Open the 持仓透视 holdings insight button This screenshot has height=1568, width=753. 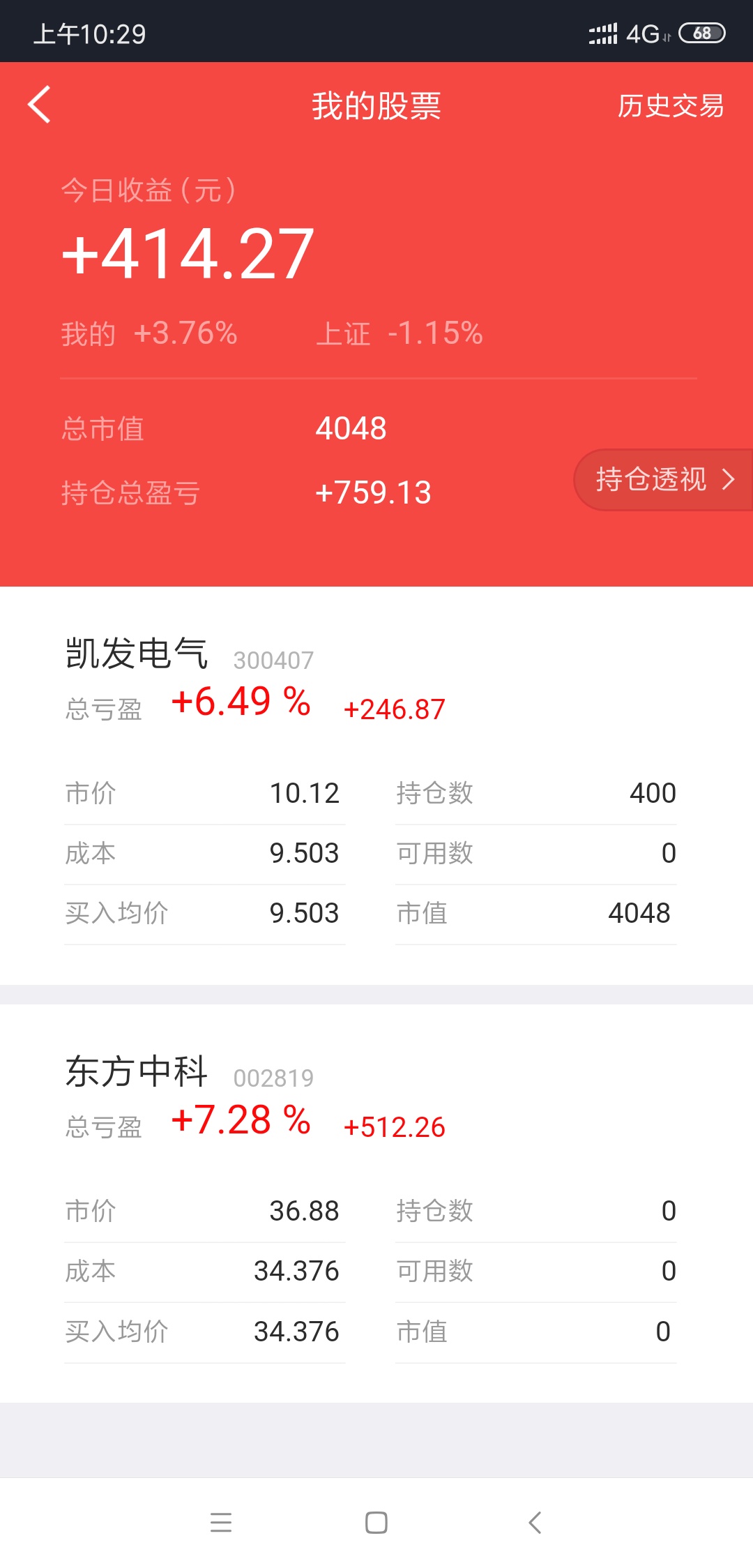point(664,479)
